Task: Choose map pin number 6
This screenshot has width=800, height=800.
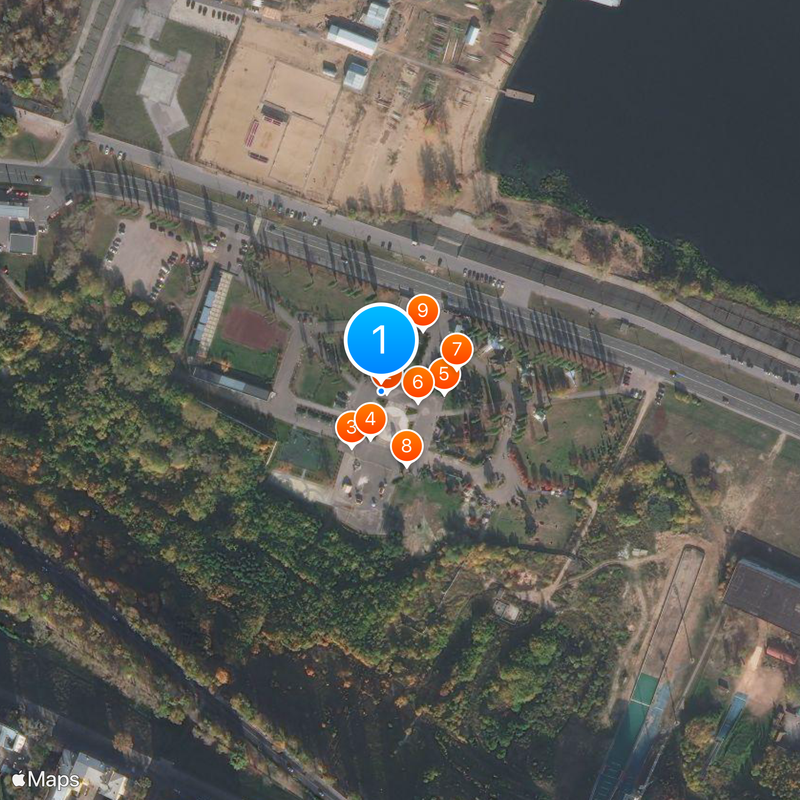Action: click(x=418, y=381)
